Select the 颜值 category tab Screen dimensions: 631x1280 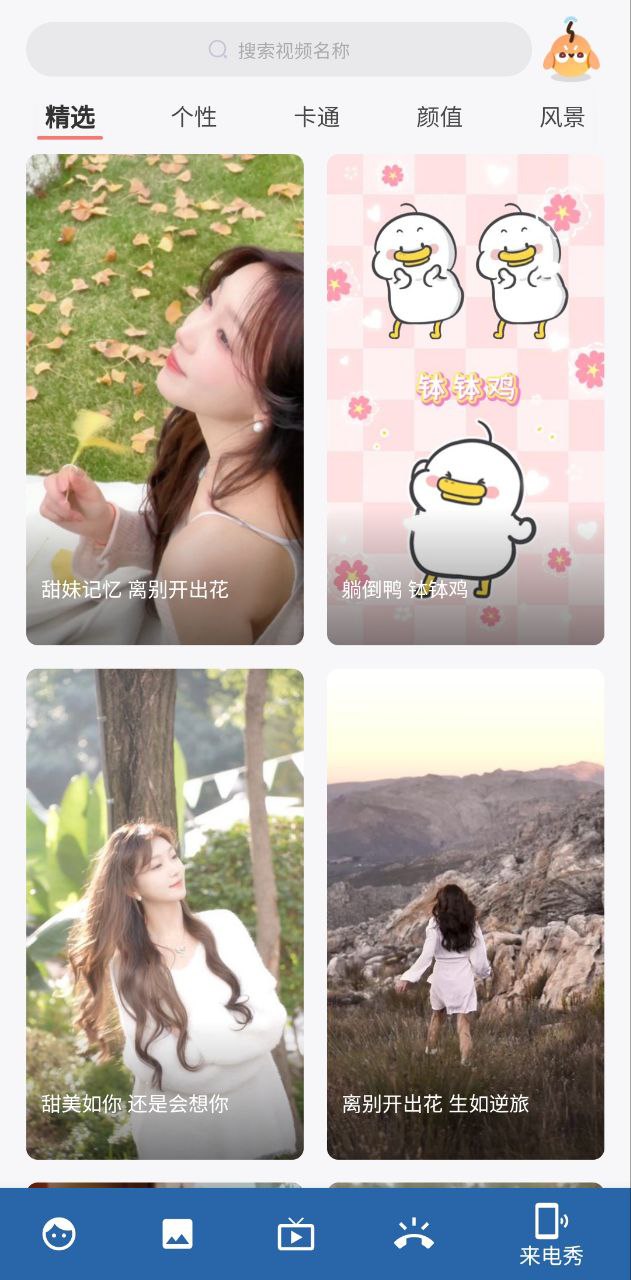(x=440, y=117)
